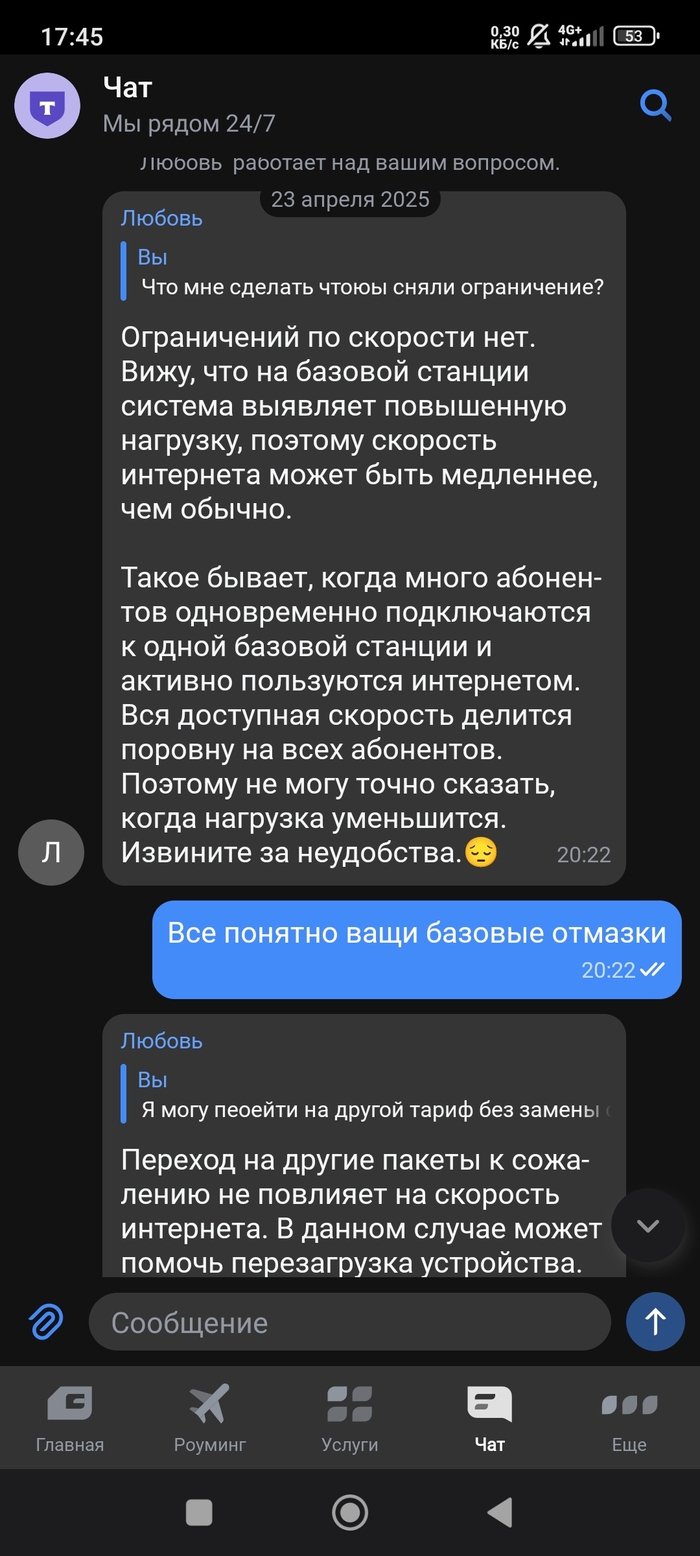Tap the system back button
Screen dimensions: 700x1556
500,1512
